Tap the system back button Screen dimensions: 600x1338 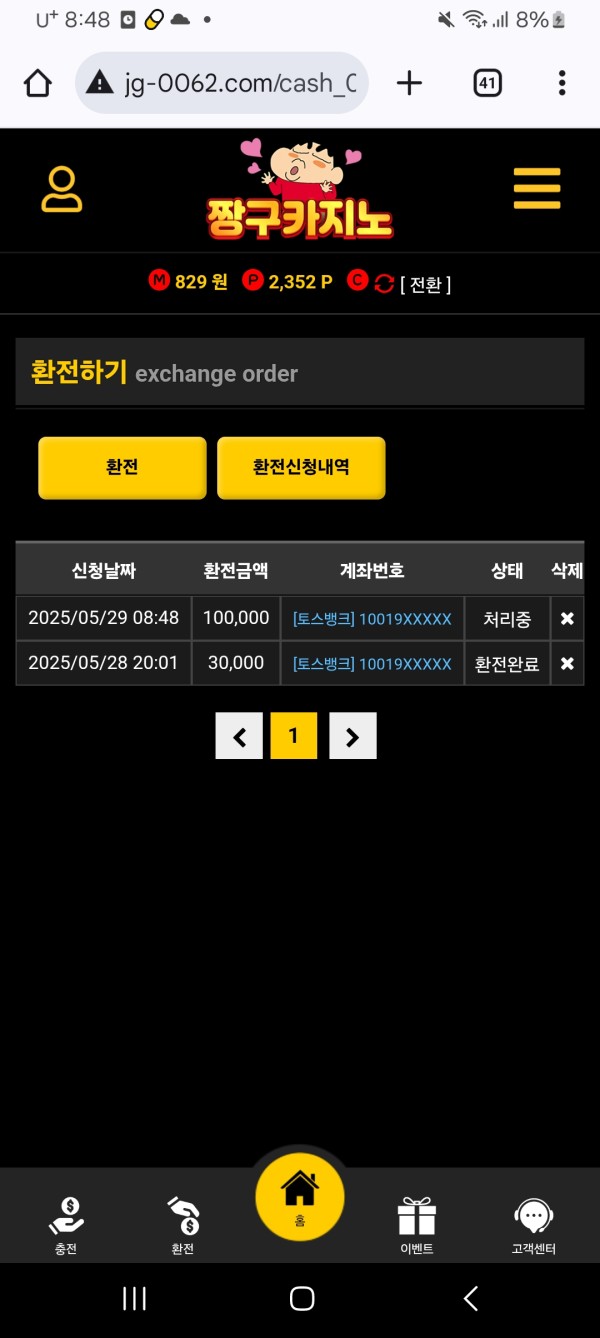tap(470, 1298)
